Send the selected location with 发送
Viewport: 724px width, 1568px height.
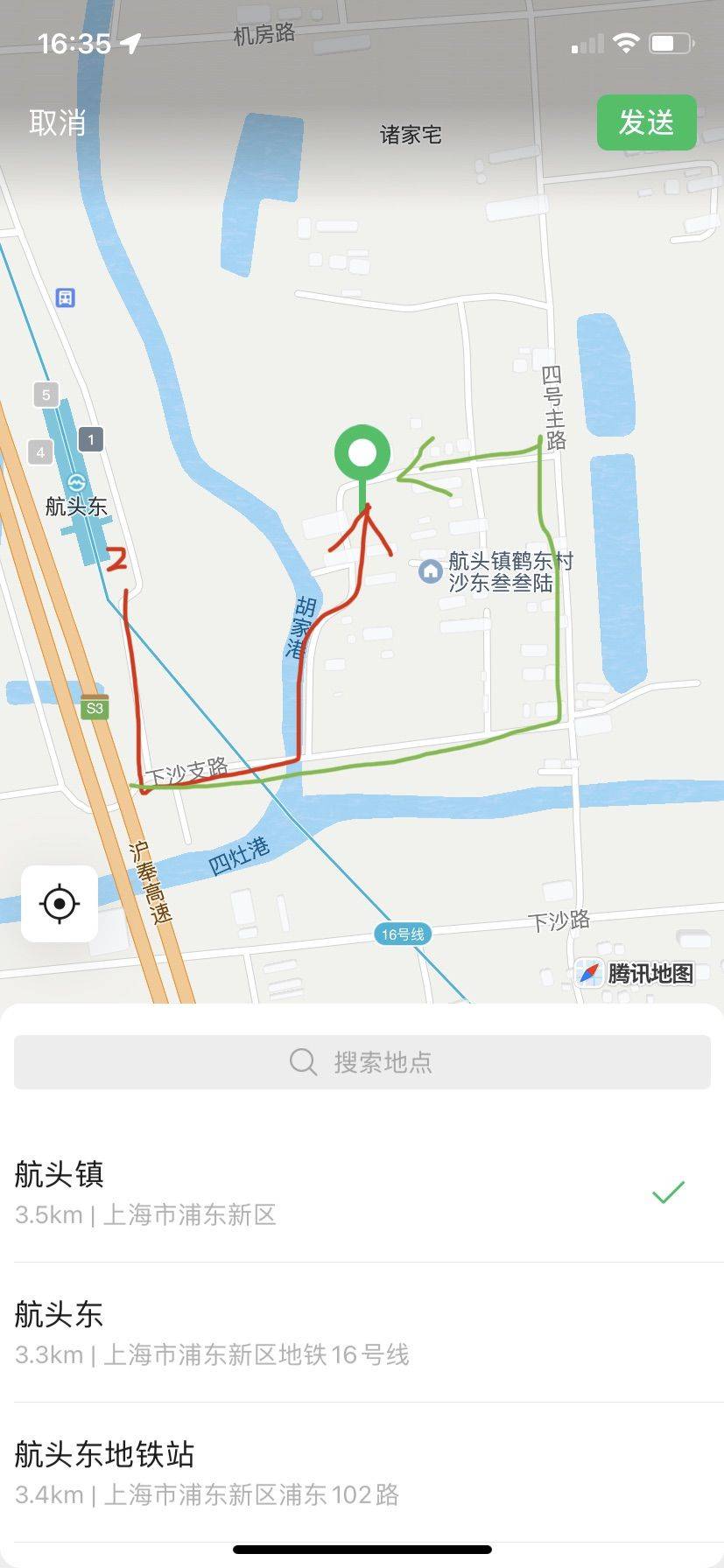(646, 122)
